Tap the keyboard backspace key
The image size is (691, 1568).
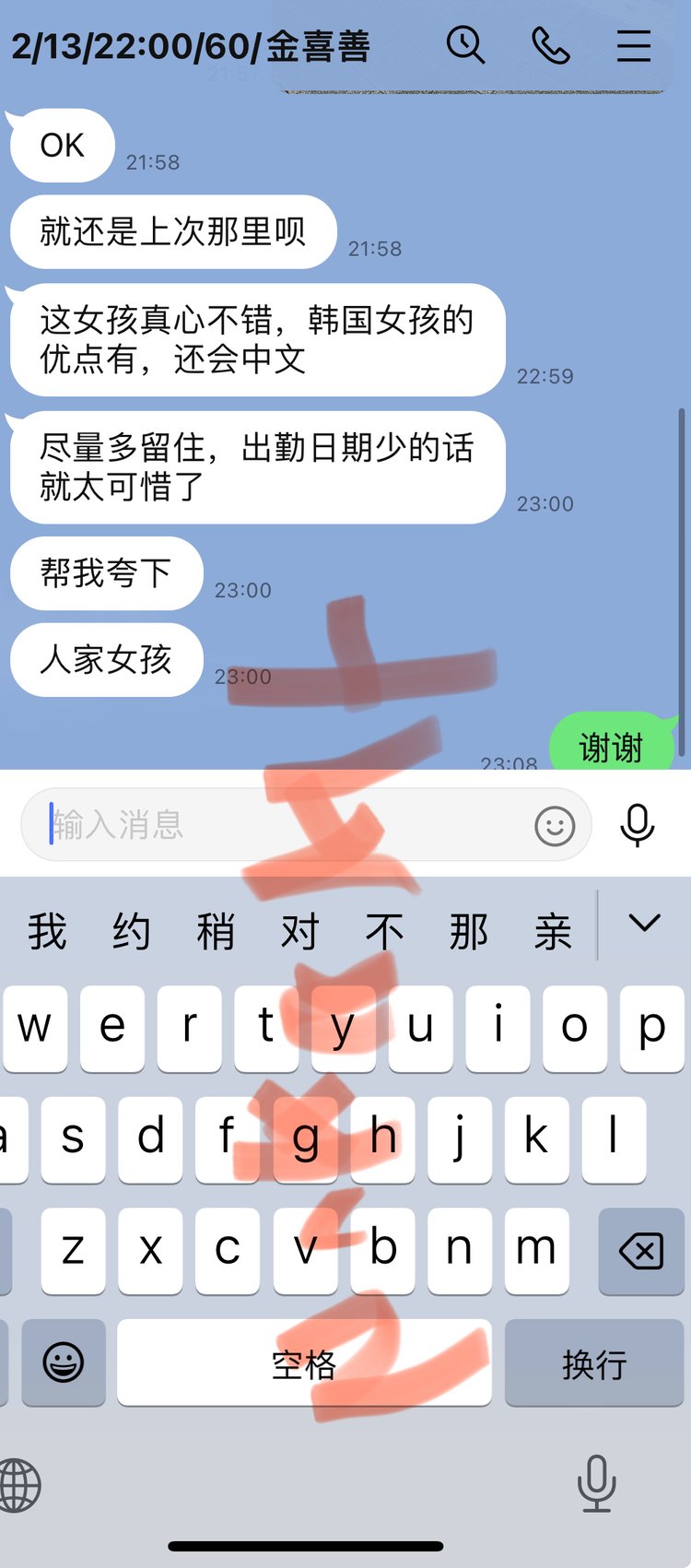click(640, 1251)
